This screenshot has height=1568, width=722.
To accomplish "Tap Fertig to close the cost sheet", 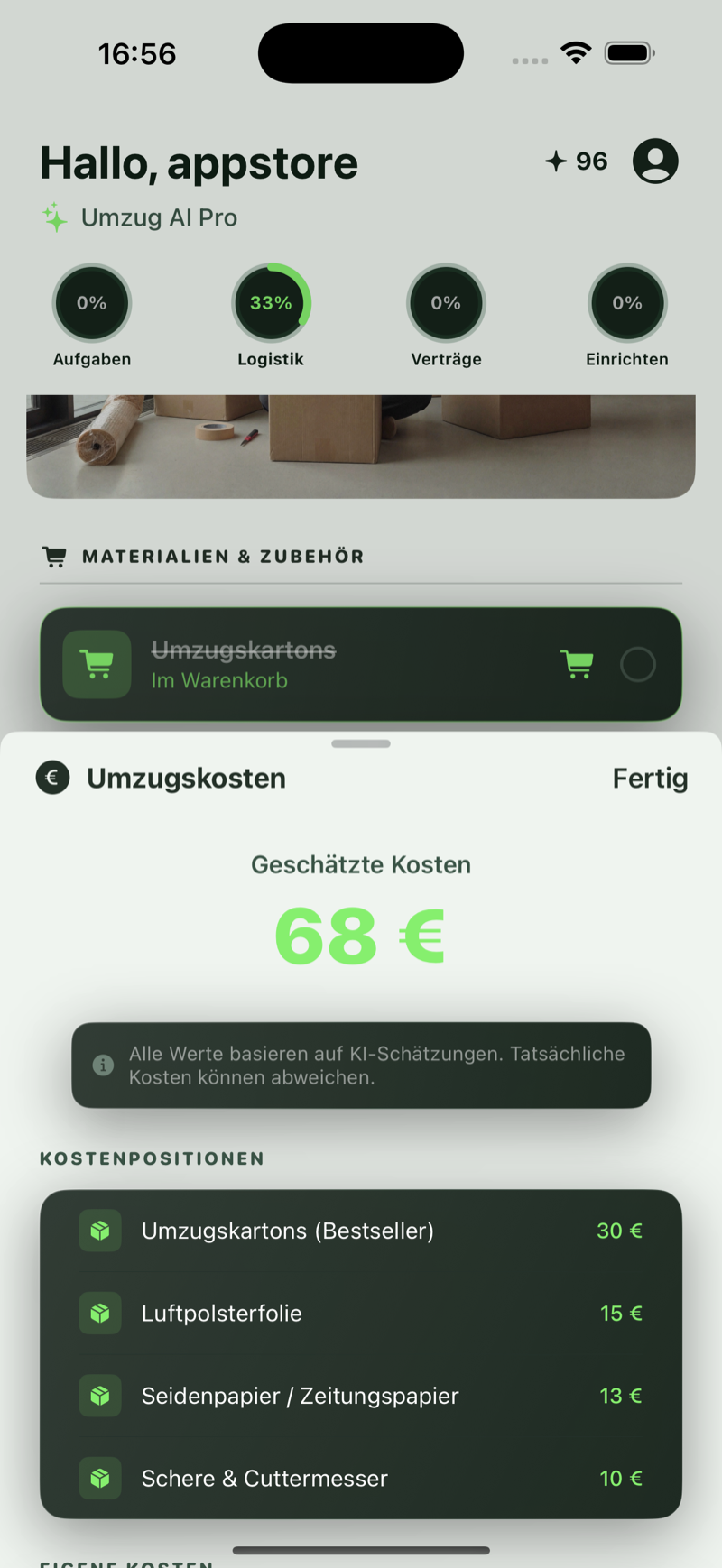I will click(650, 777).
